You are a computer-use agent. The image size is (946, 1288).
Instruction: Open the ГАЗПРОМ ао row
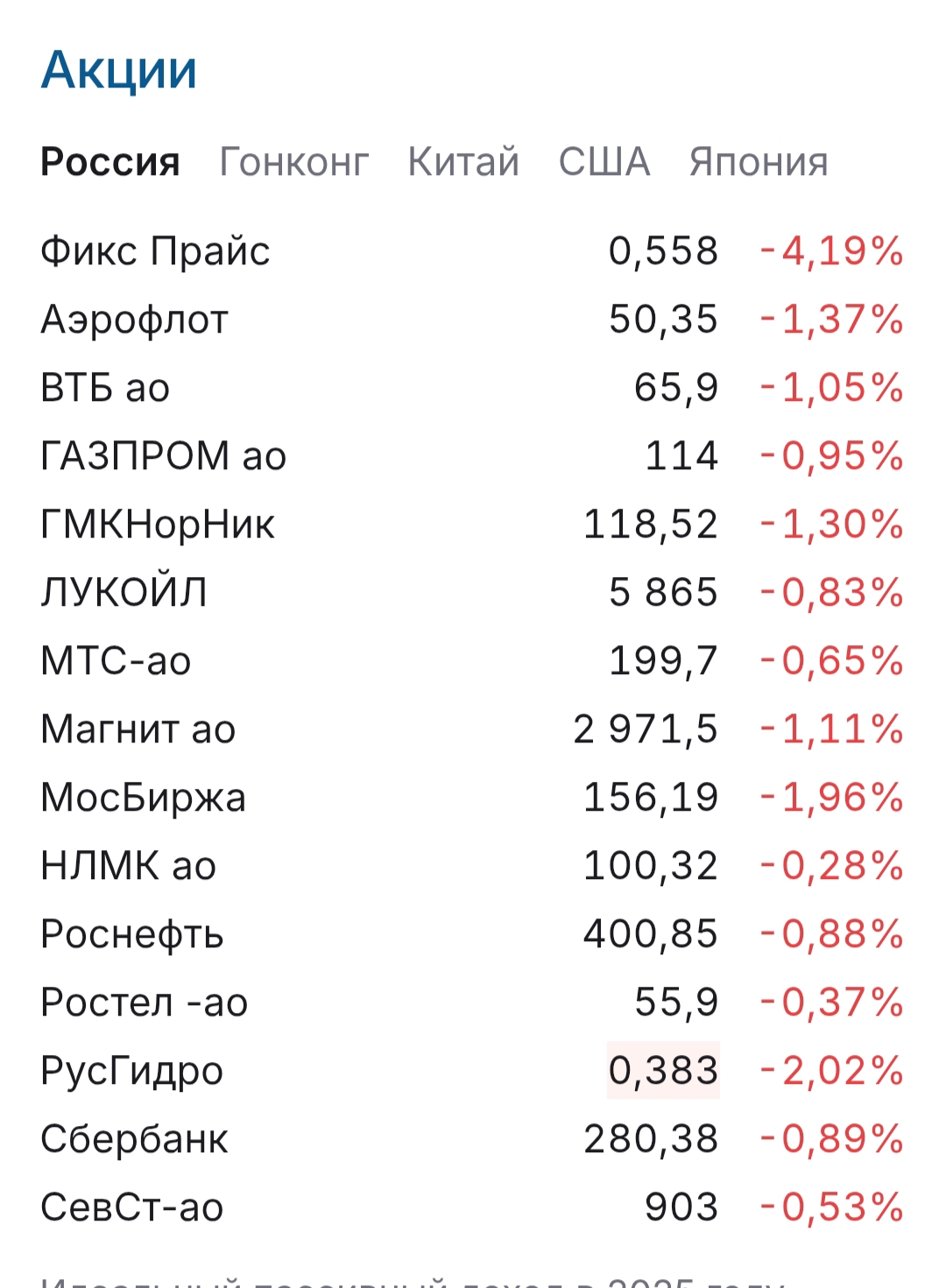pyautogui.click(x=164, y=456)
